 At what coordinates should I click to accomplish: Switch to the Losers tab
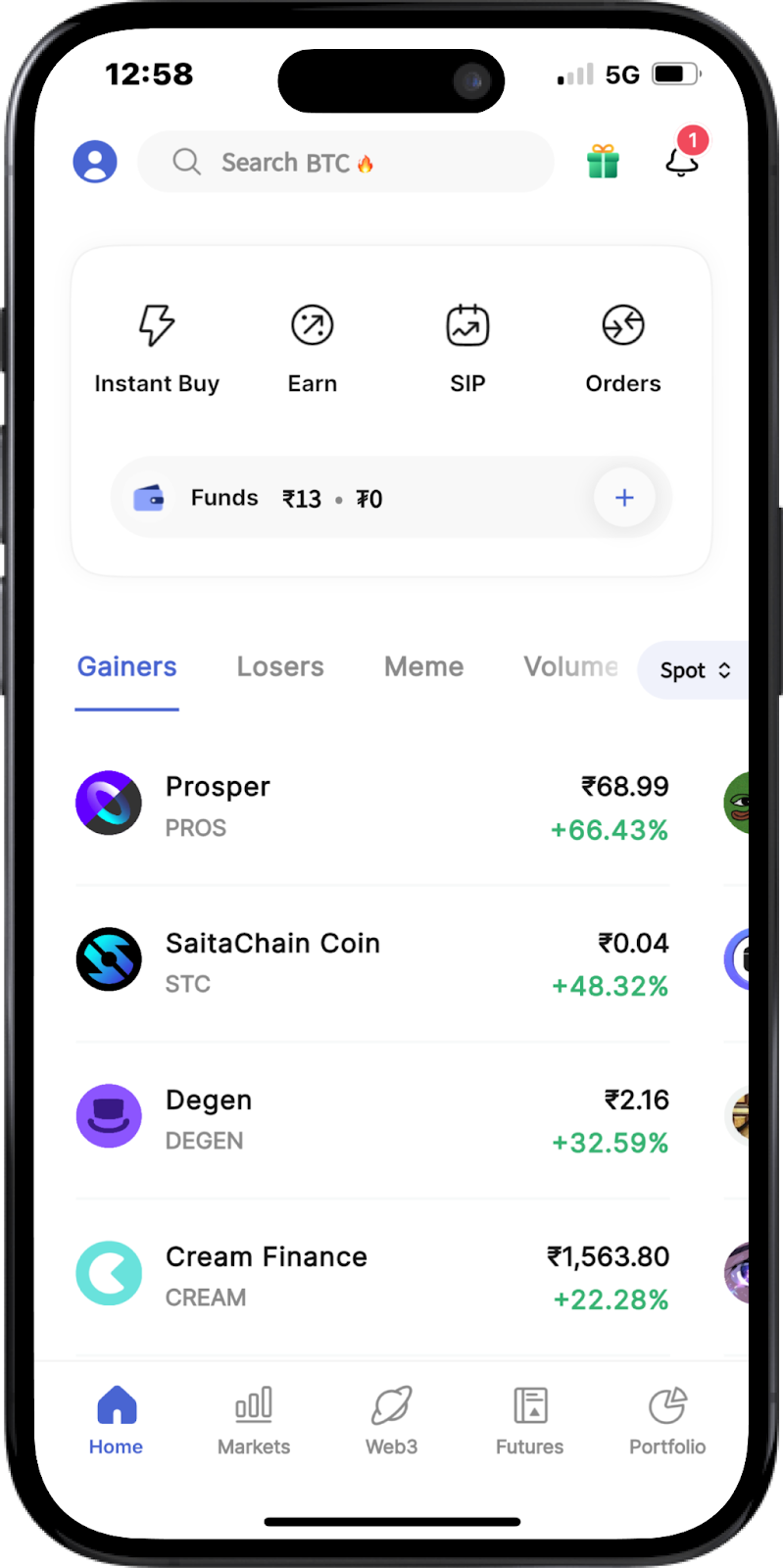click(280, 667)
